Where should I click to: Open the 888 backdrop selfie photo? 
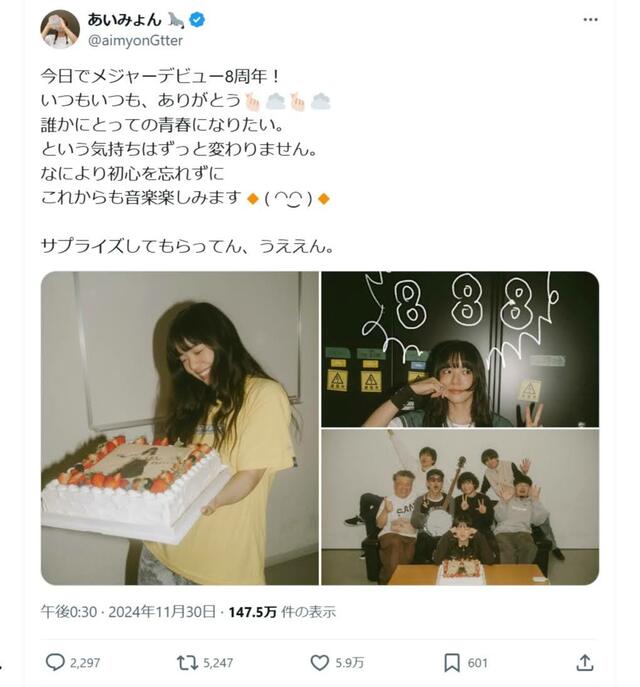[460, 349]
